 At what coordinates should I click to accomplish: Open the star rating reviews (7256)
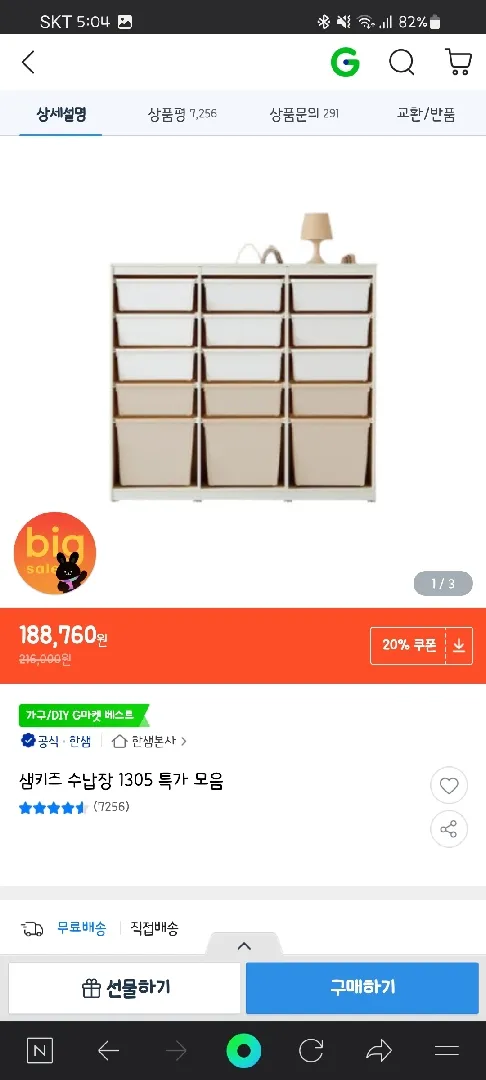coord(74,807)
